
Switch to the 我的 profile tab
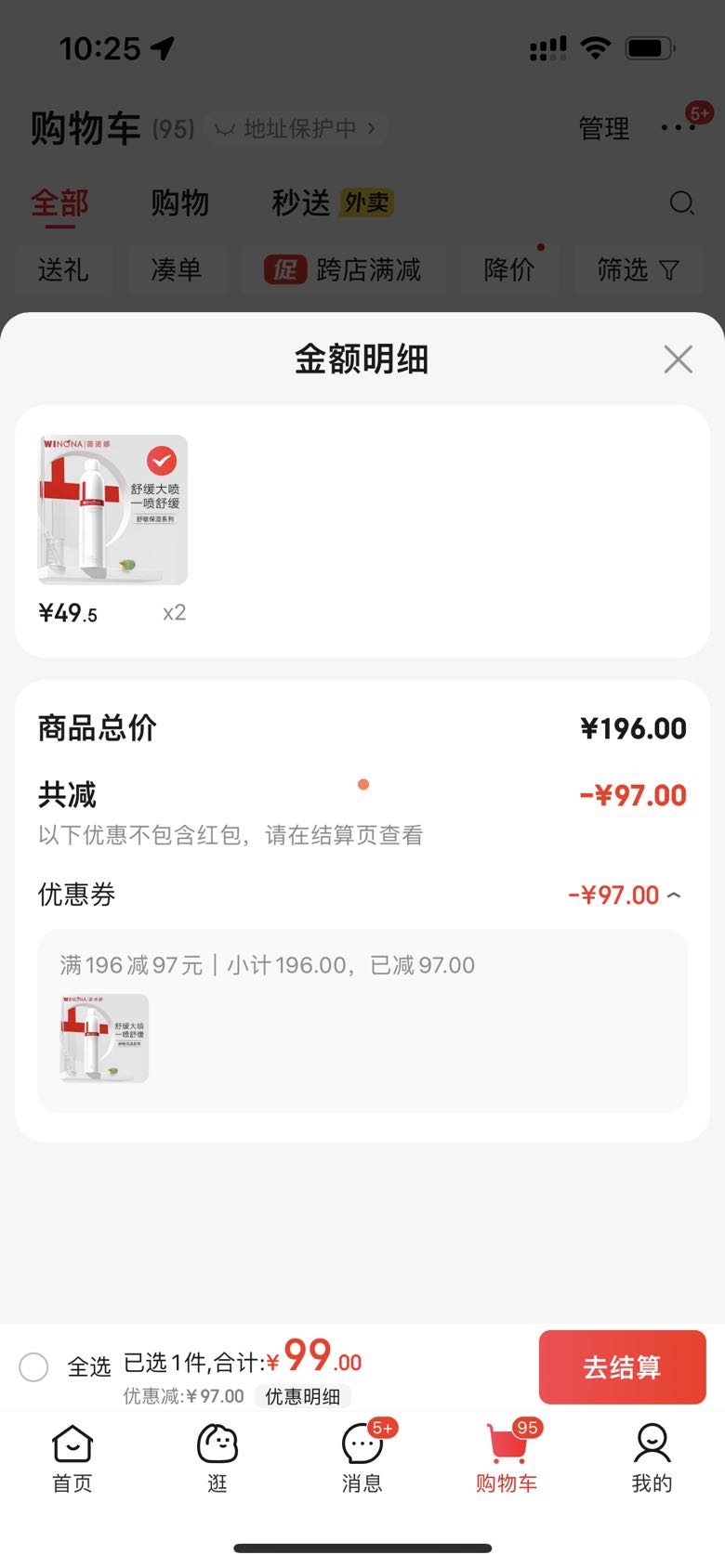click(x=652, y=1458)
